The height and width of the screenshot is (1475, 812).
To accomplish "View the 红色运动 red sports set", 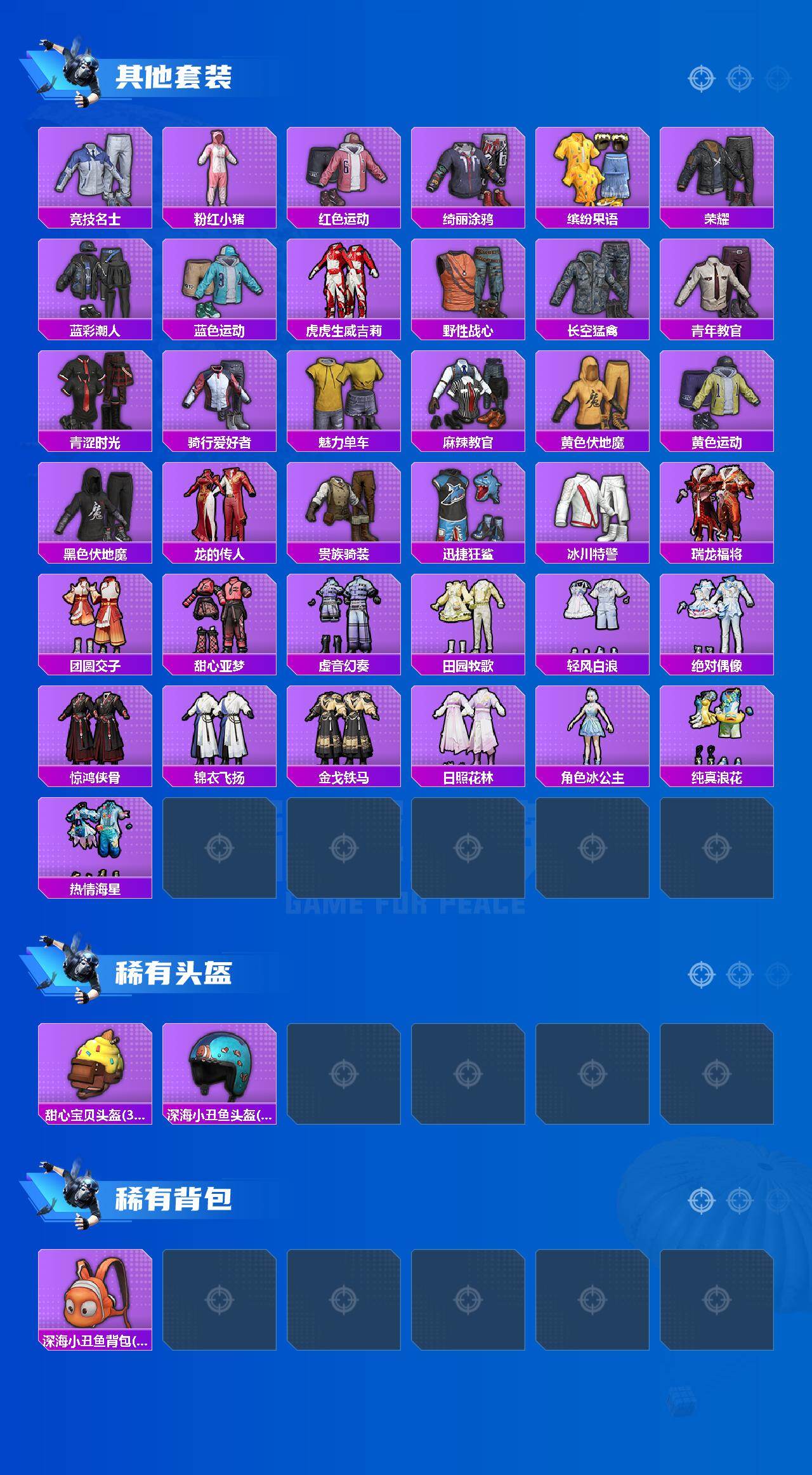I will [x=343, y=171].
